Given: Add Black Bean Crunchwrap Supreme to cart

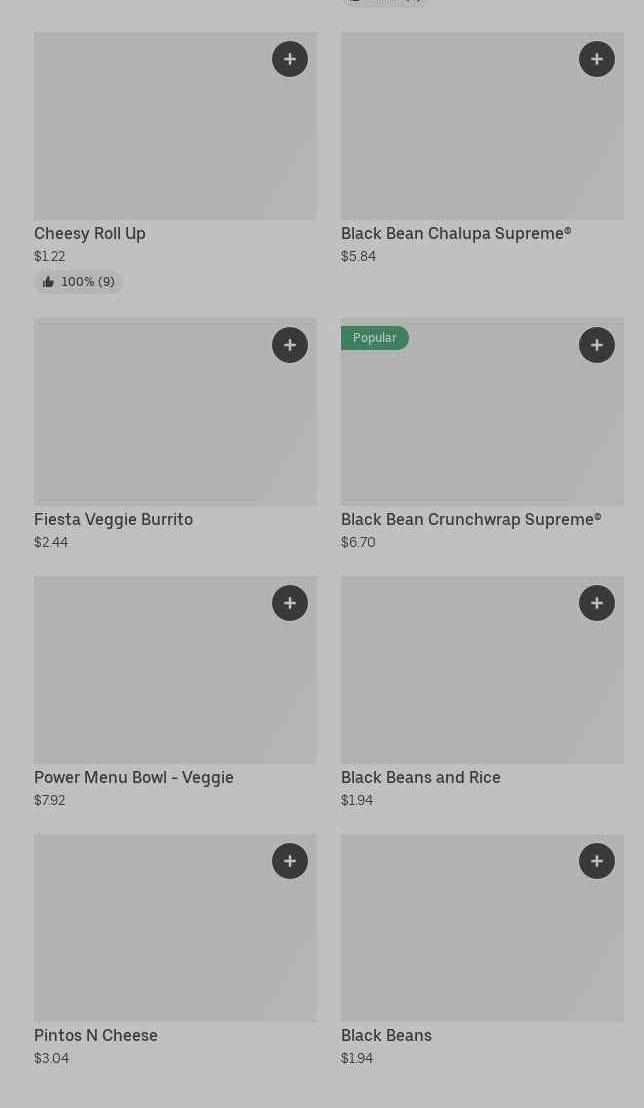Looking at the screenshot, I should tap(597, 345).
